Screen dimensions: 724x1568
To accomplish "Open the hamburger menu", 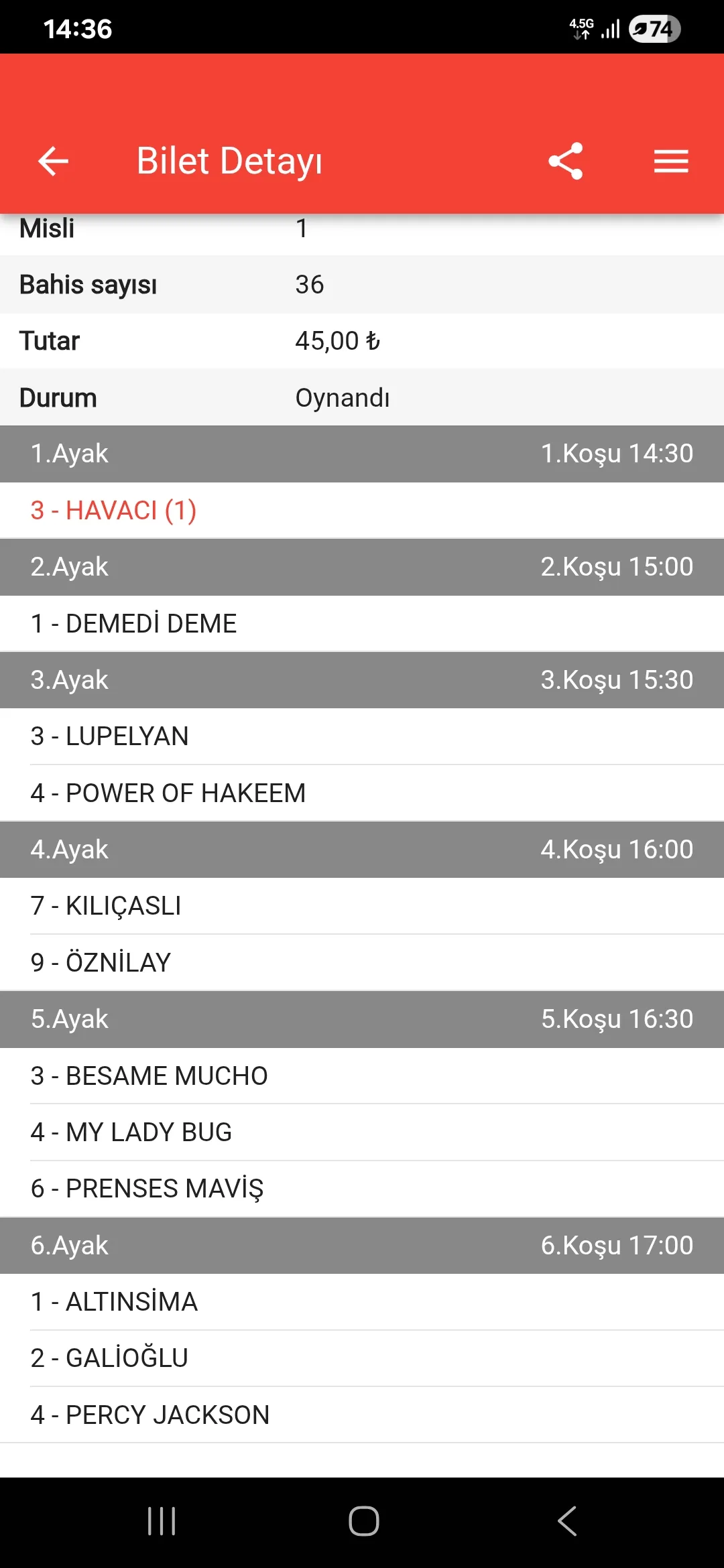I will pyautogui.click(x=671, y=161).
